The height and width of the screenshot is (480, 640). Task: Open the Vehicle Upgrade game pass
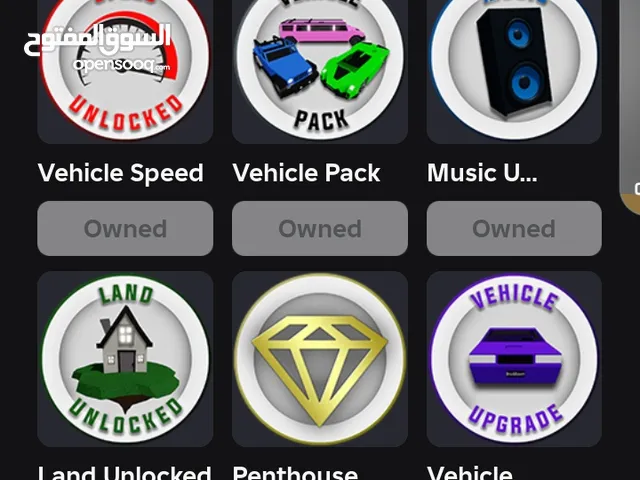tap(514, 360)
